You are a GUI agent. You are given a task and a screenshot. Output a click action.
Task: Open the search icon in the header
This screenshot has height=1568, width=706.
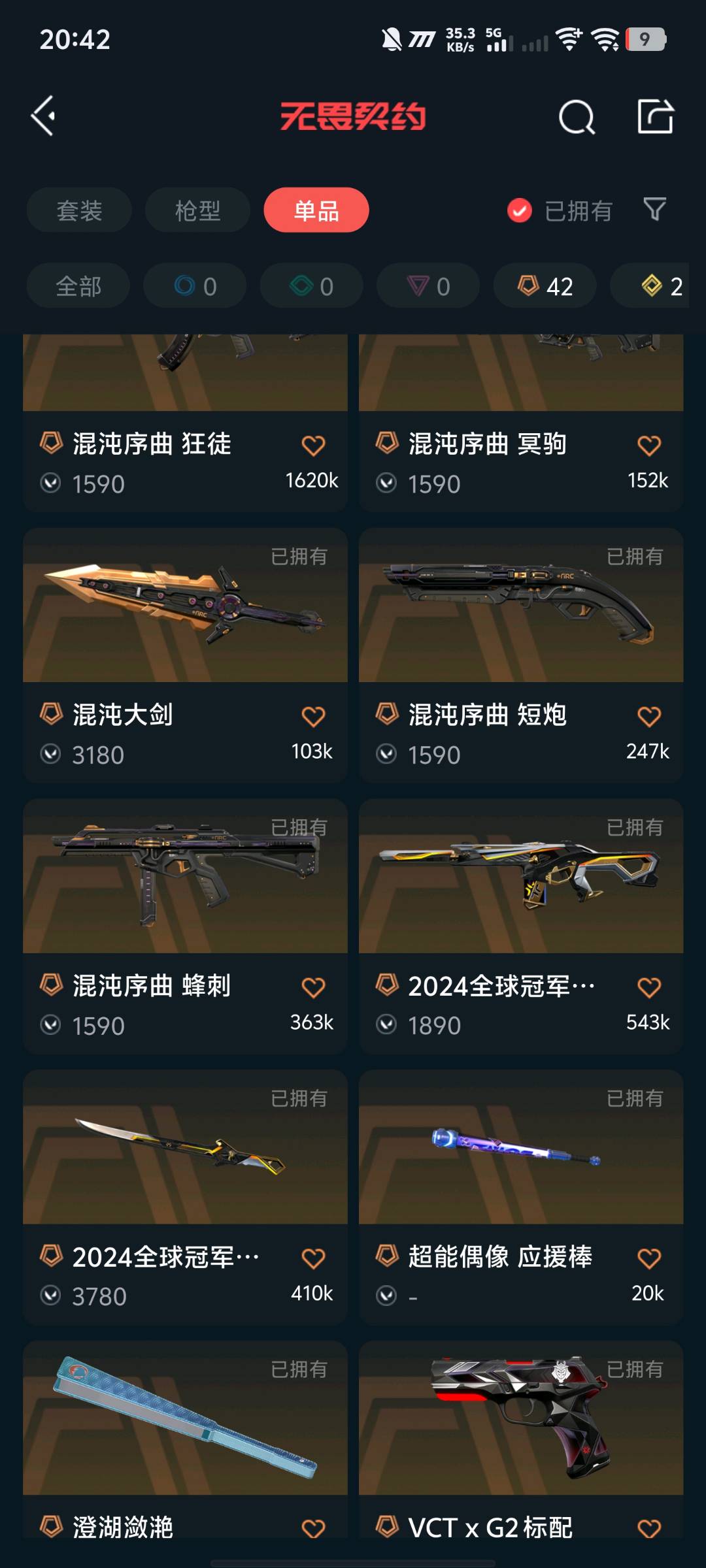577,118
